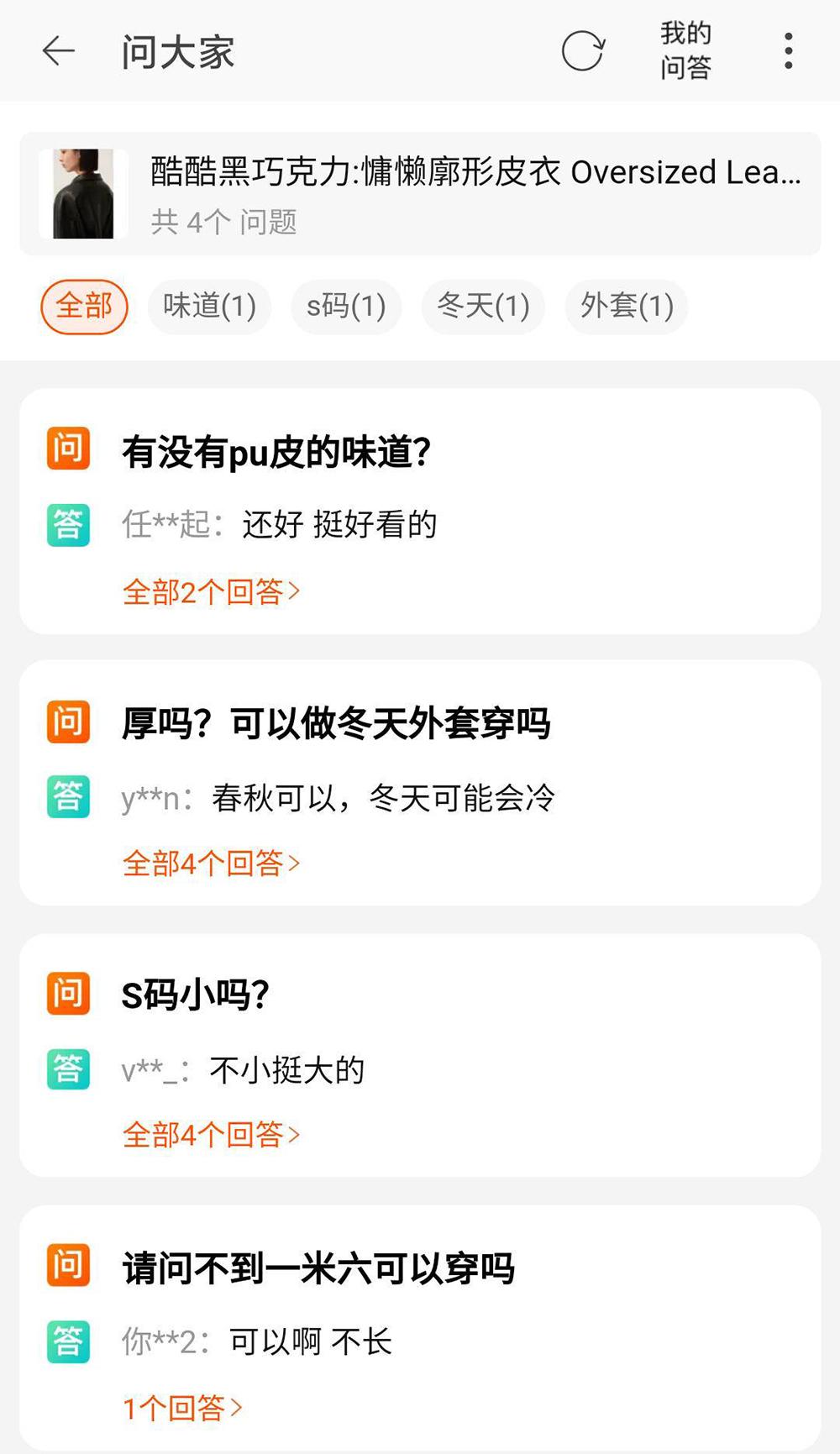This screenshot has height=1454, width=840.
Task: Show questions tagged 冬天(1)
Action: [483, 307]
